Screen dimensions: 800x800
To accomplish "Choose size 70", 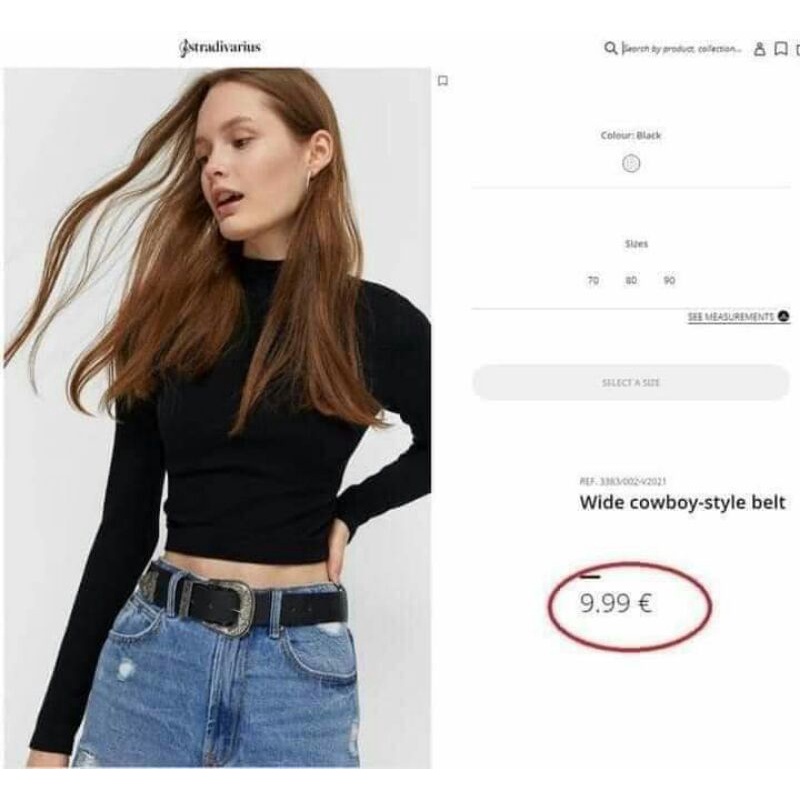I will pos(592,280).
